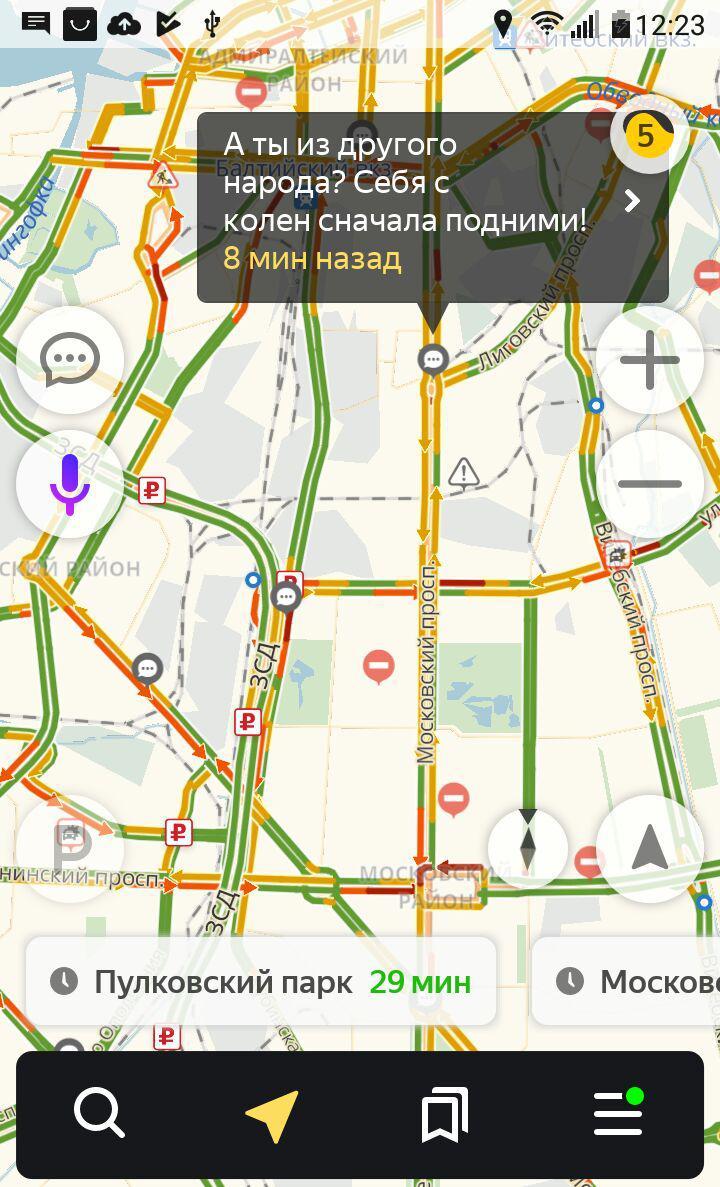Open the main menu tab
The width and height of the screenshot is (720, 1187).
(618, 1113)
